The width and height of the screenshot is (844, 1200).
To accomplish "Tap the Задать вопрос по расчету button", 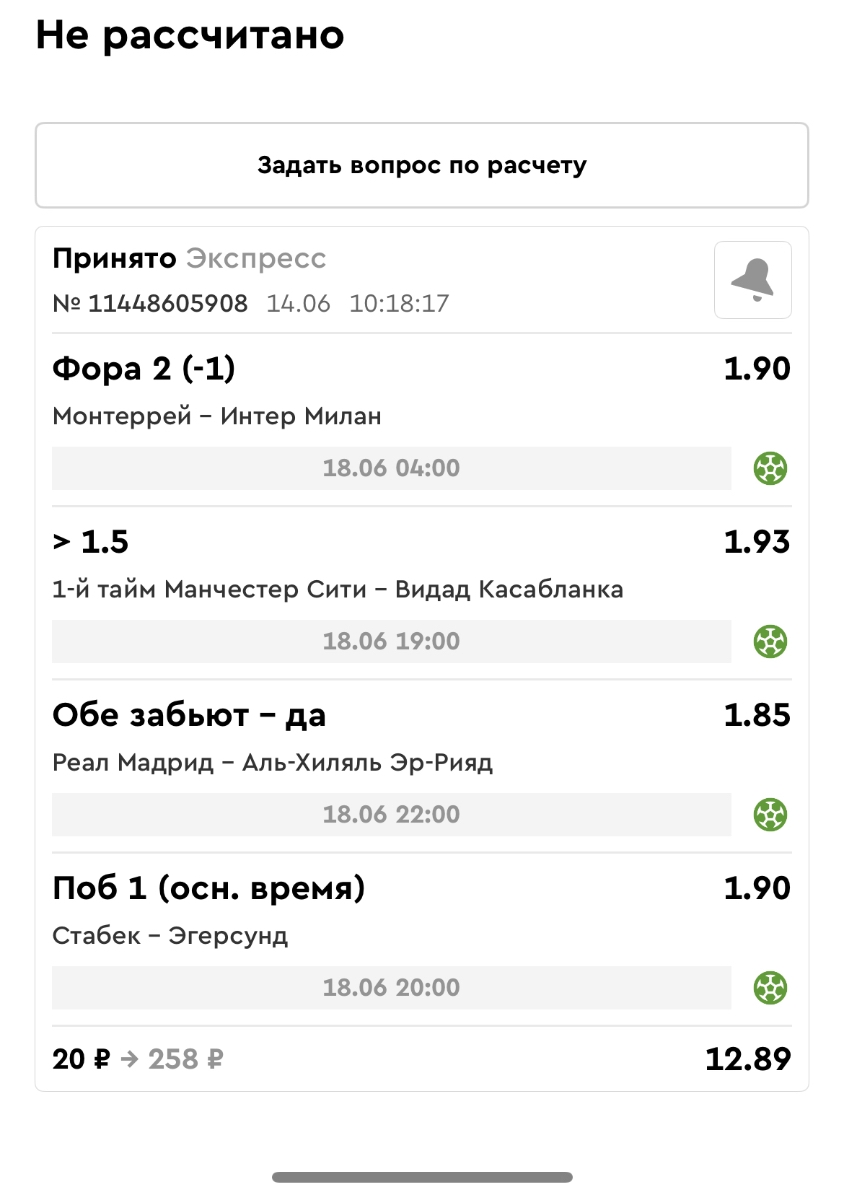I will pyautogui.click(x=421, y=165).
